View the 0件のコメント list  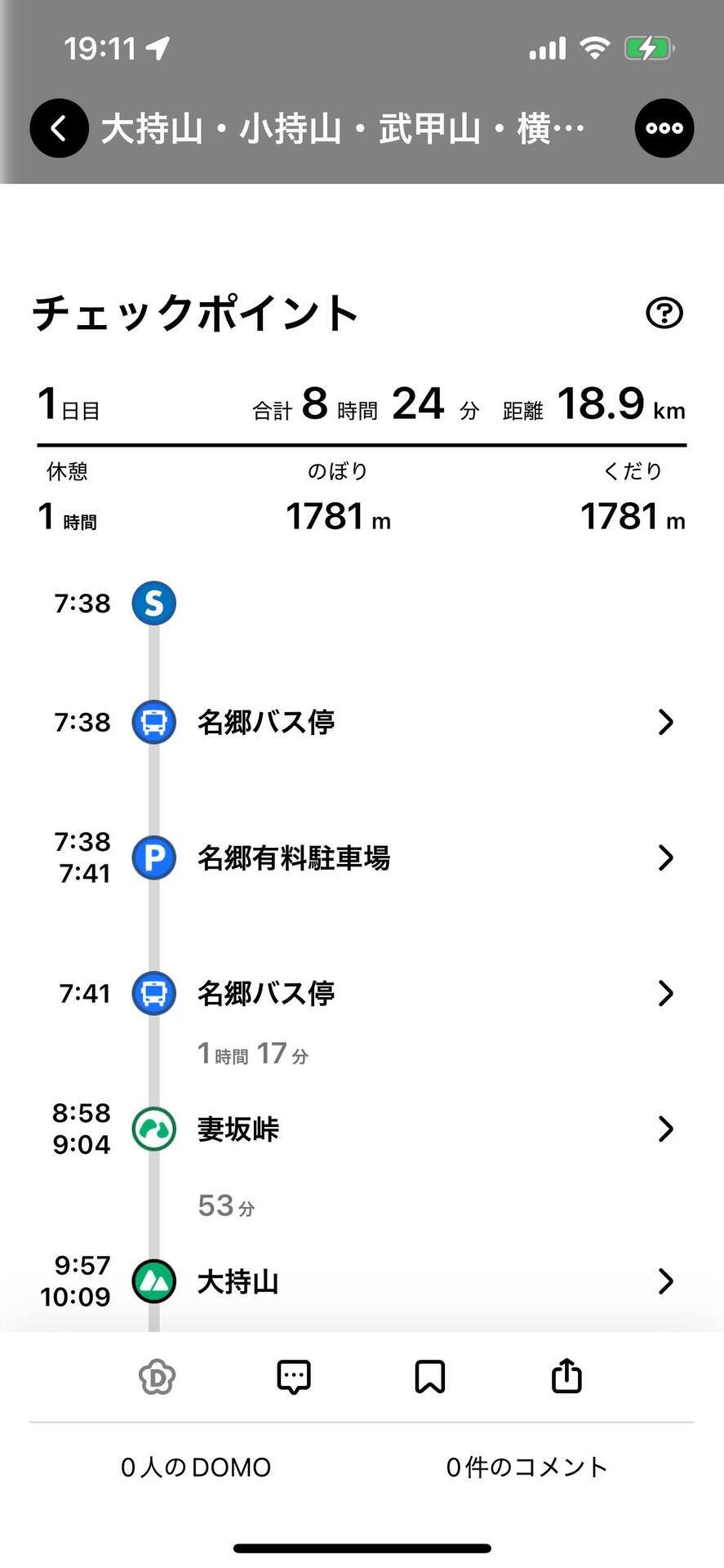(x=527, y=1468)
